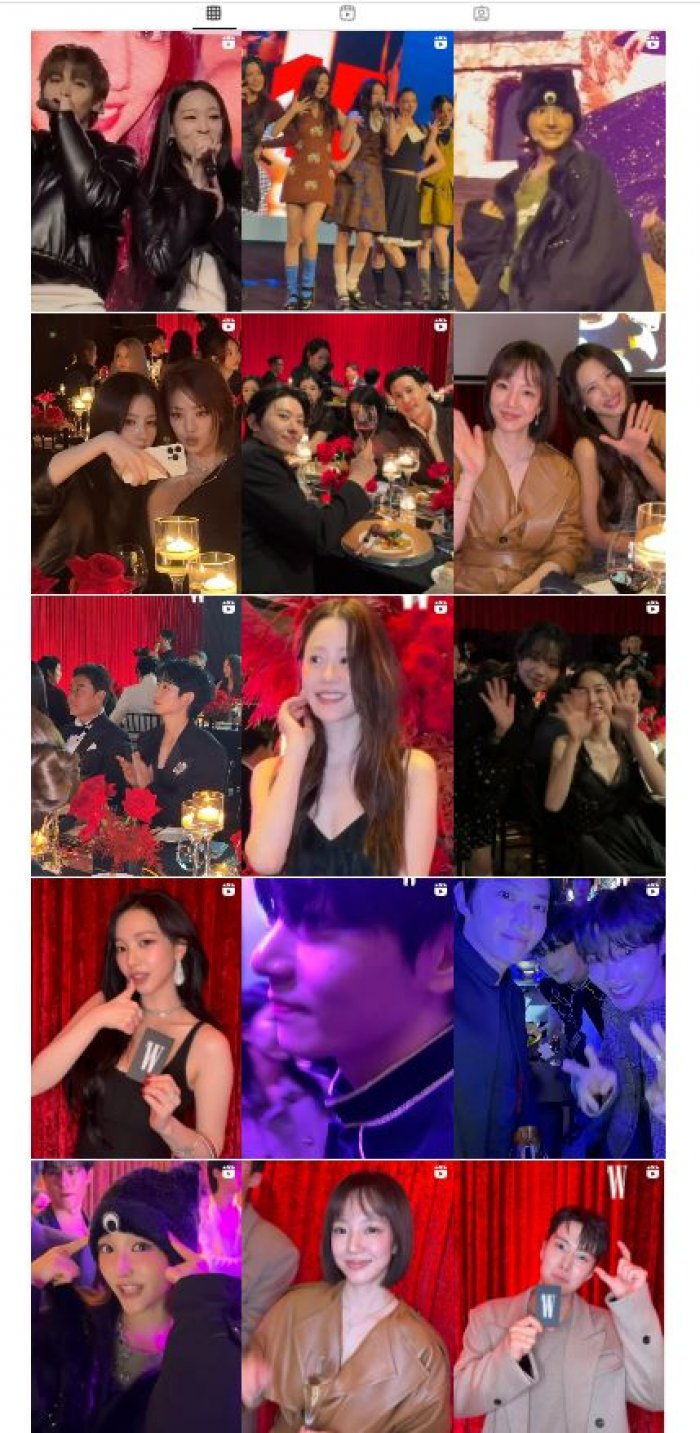This screenshot has width=700, height=1433.
Task: Open reel of short-haired woman in tan leather coat
Action: (346, 1296)
